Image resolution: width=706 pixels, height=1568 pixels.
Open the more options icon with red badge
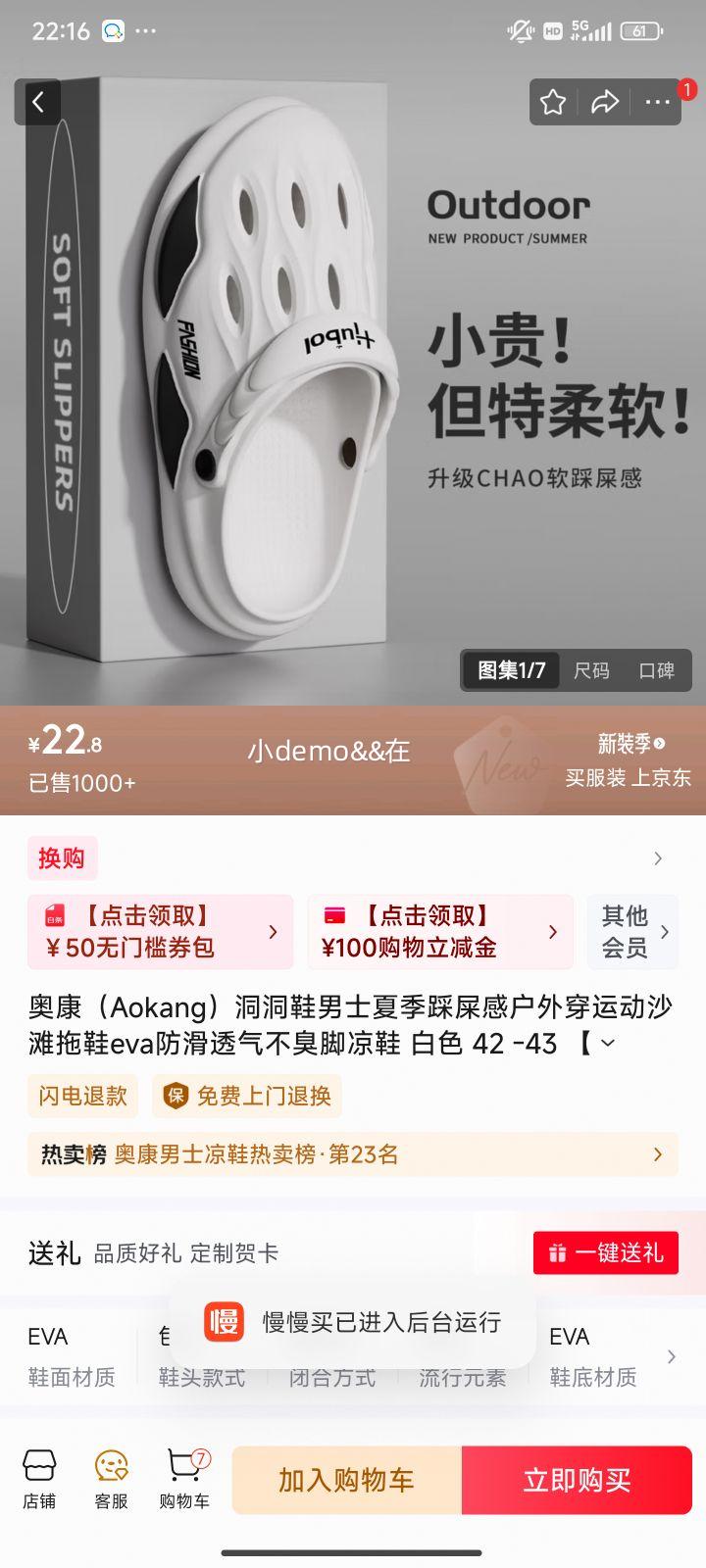point(659,102)
